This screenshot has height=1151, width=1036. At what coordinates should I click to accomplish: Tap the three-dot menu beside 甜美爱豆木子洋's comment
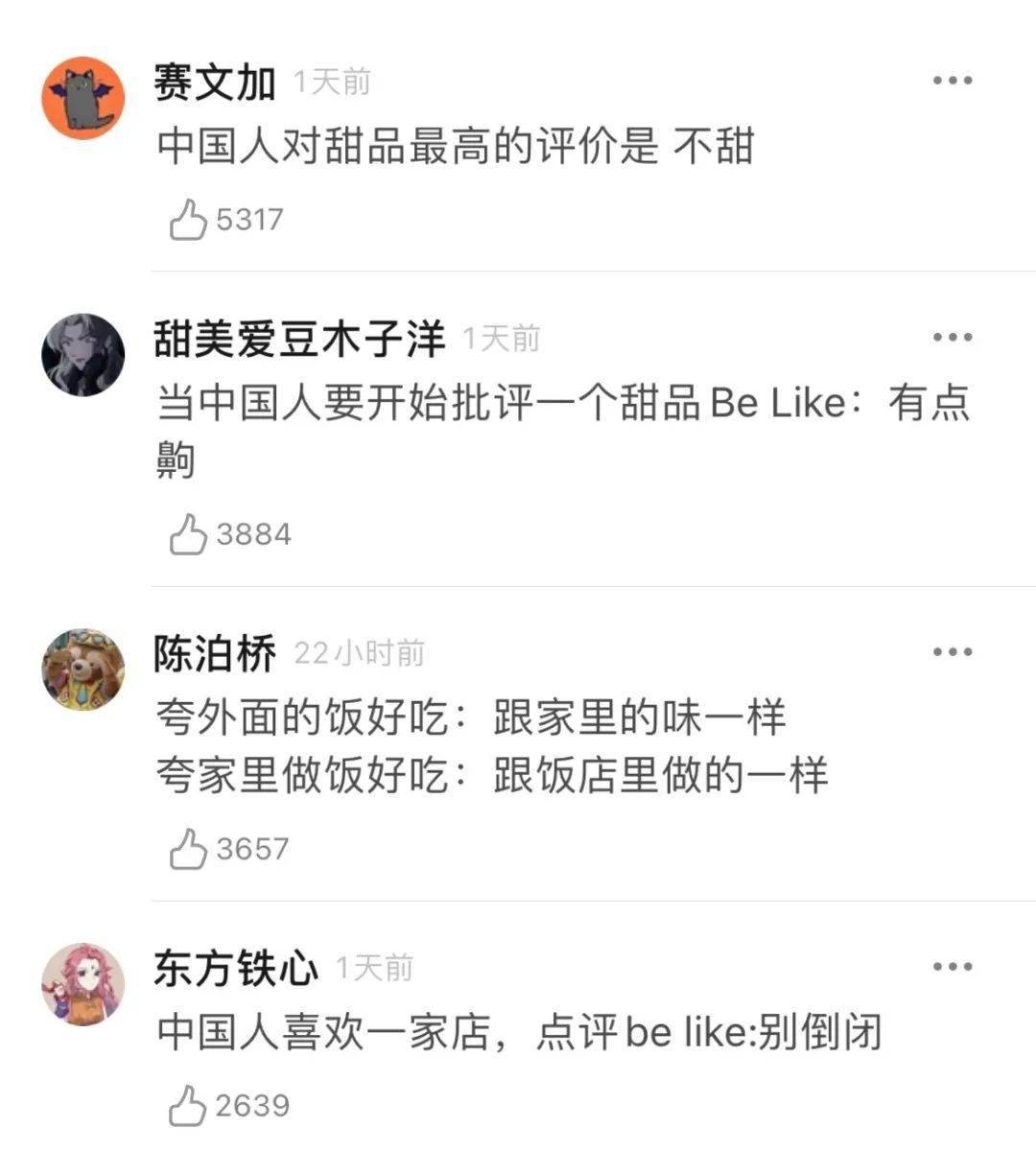coord(951,337)
